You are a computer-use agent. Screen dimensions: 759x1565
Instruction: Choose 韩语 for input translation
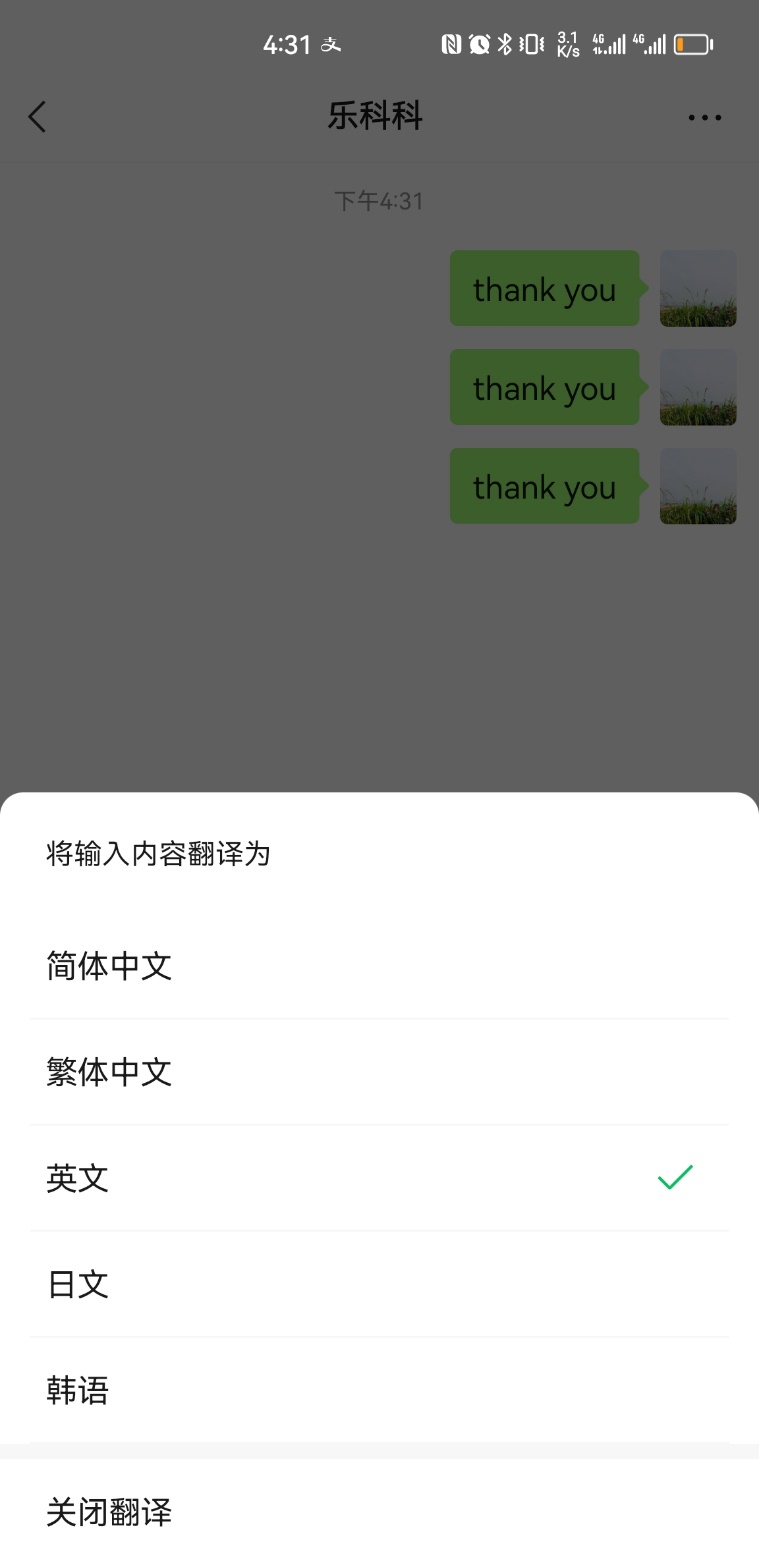(x=379, y=1390)
